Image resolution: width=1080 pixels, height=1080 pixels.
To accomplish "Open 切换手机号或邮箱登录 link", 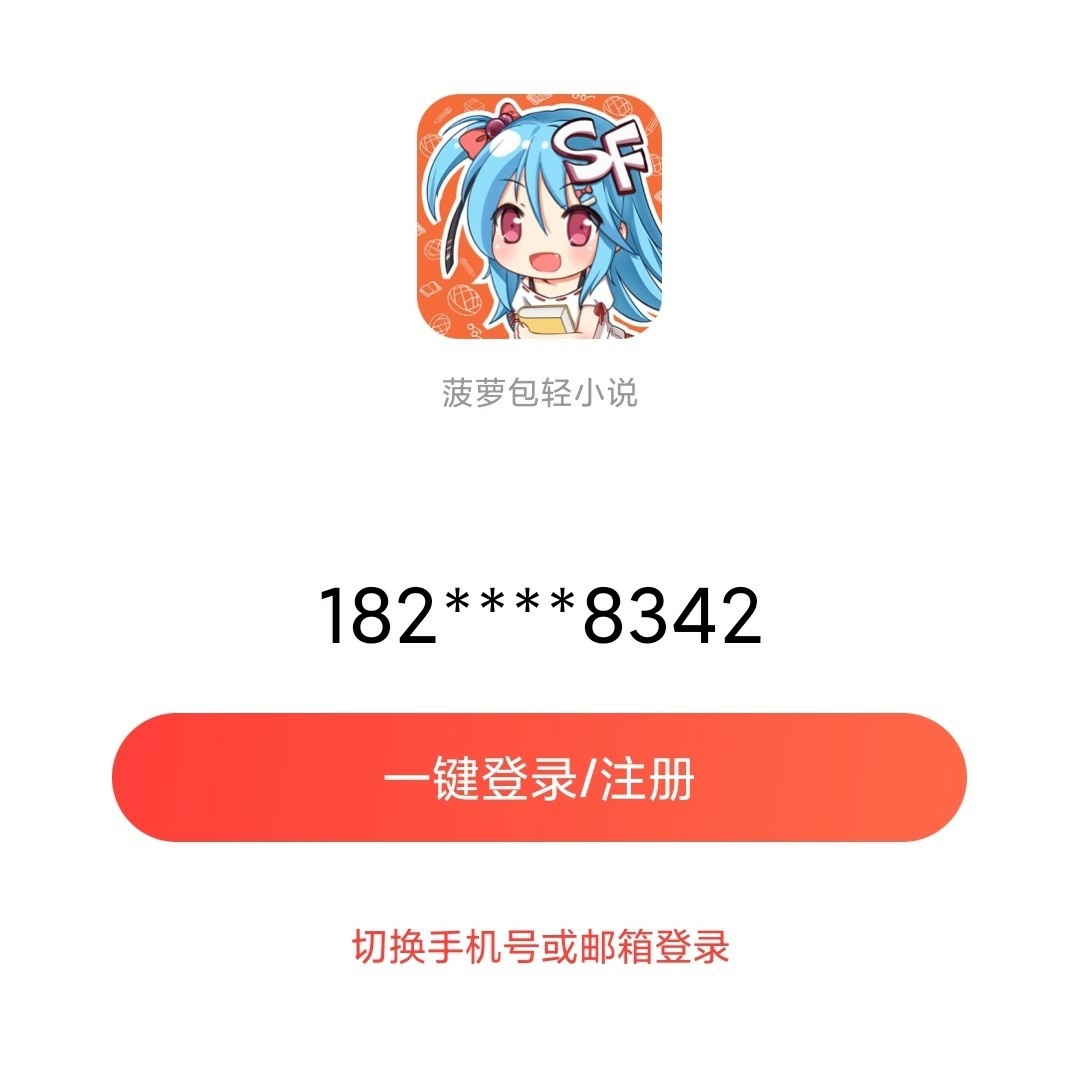I will click(540, 946).
